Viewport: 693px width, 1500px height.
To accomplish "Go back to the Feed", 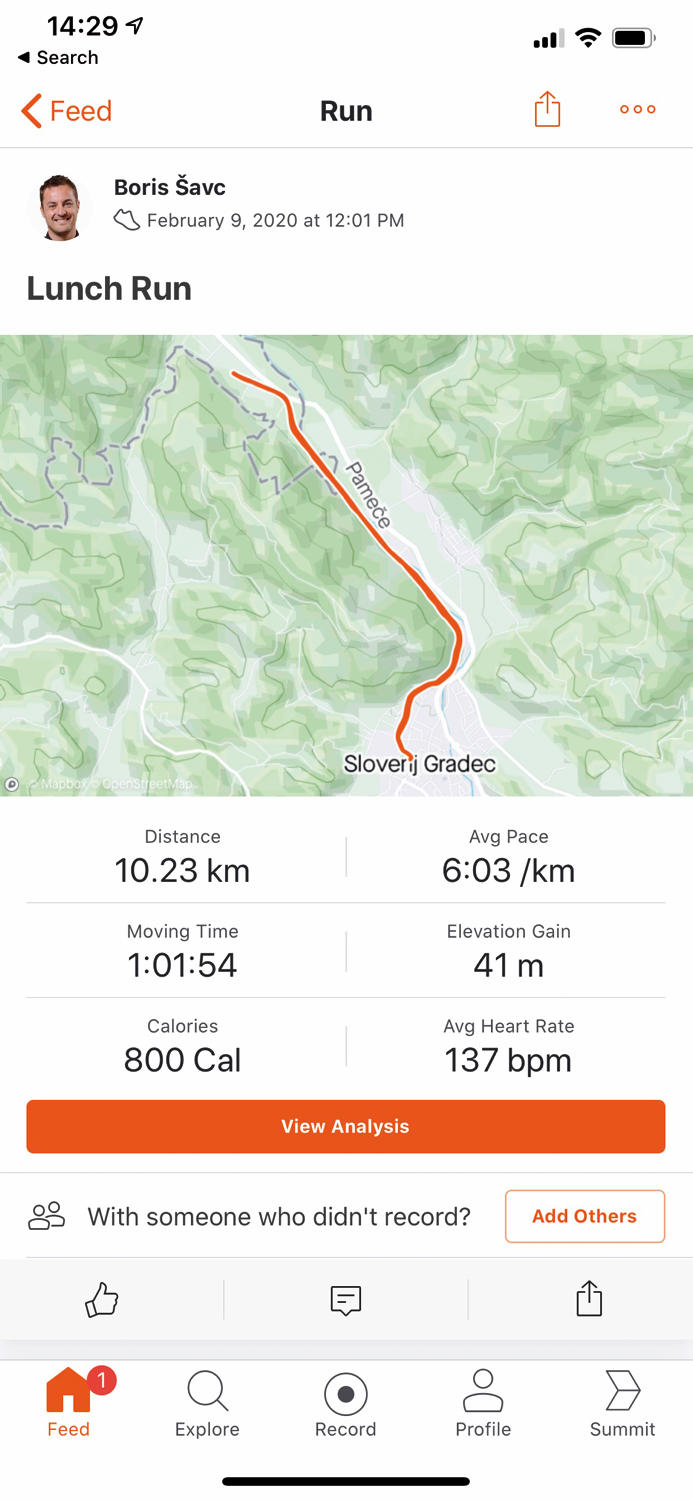I will pyautogui.click(x=66, y=111).
